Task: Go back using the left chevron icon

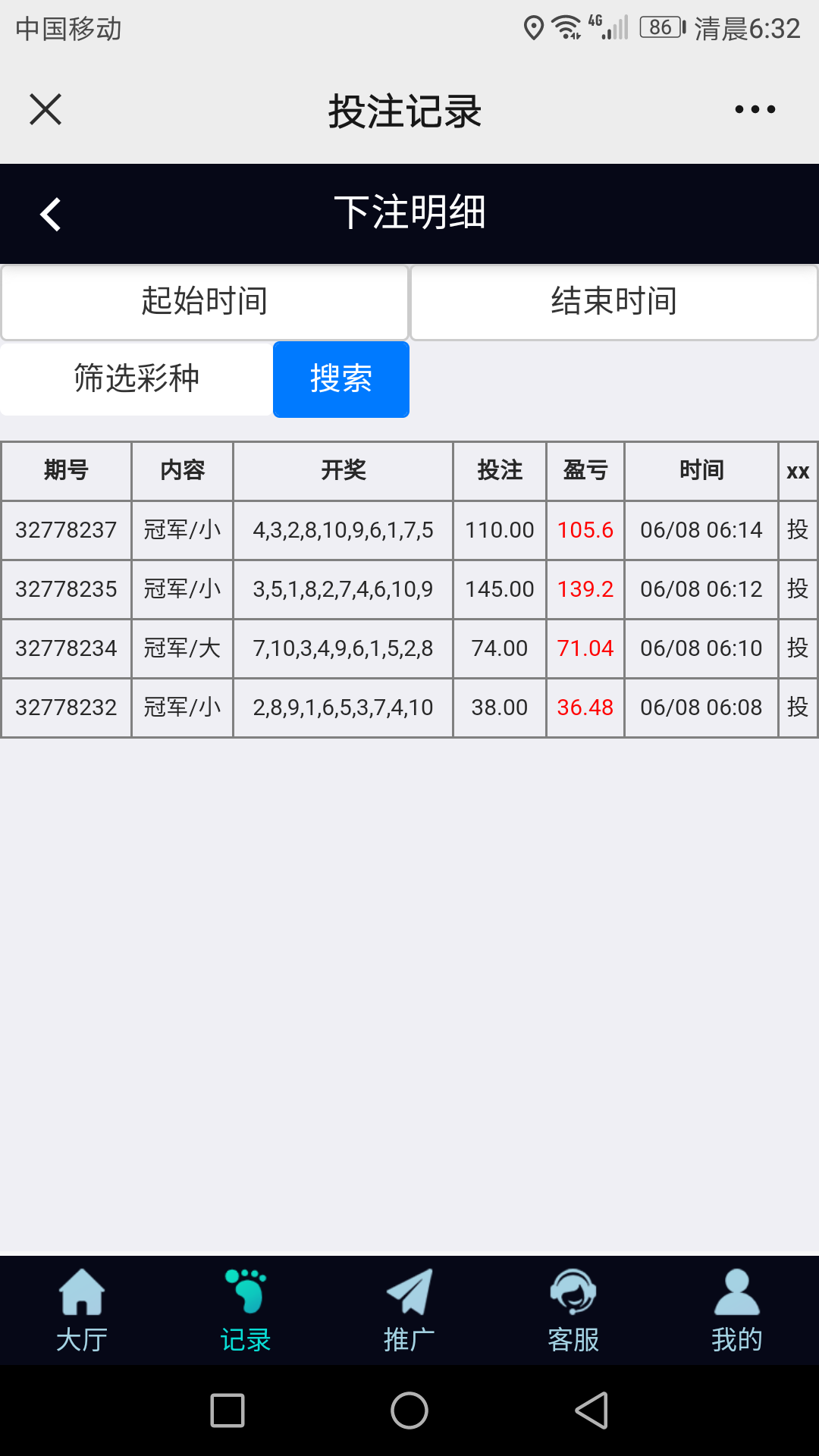Action: pos(50,215)
